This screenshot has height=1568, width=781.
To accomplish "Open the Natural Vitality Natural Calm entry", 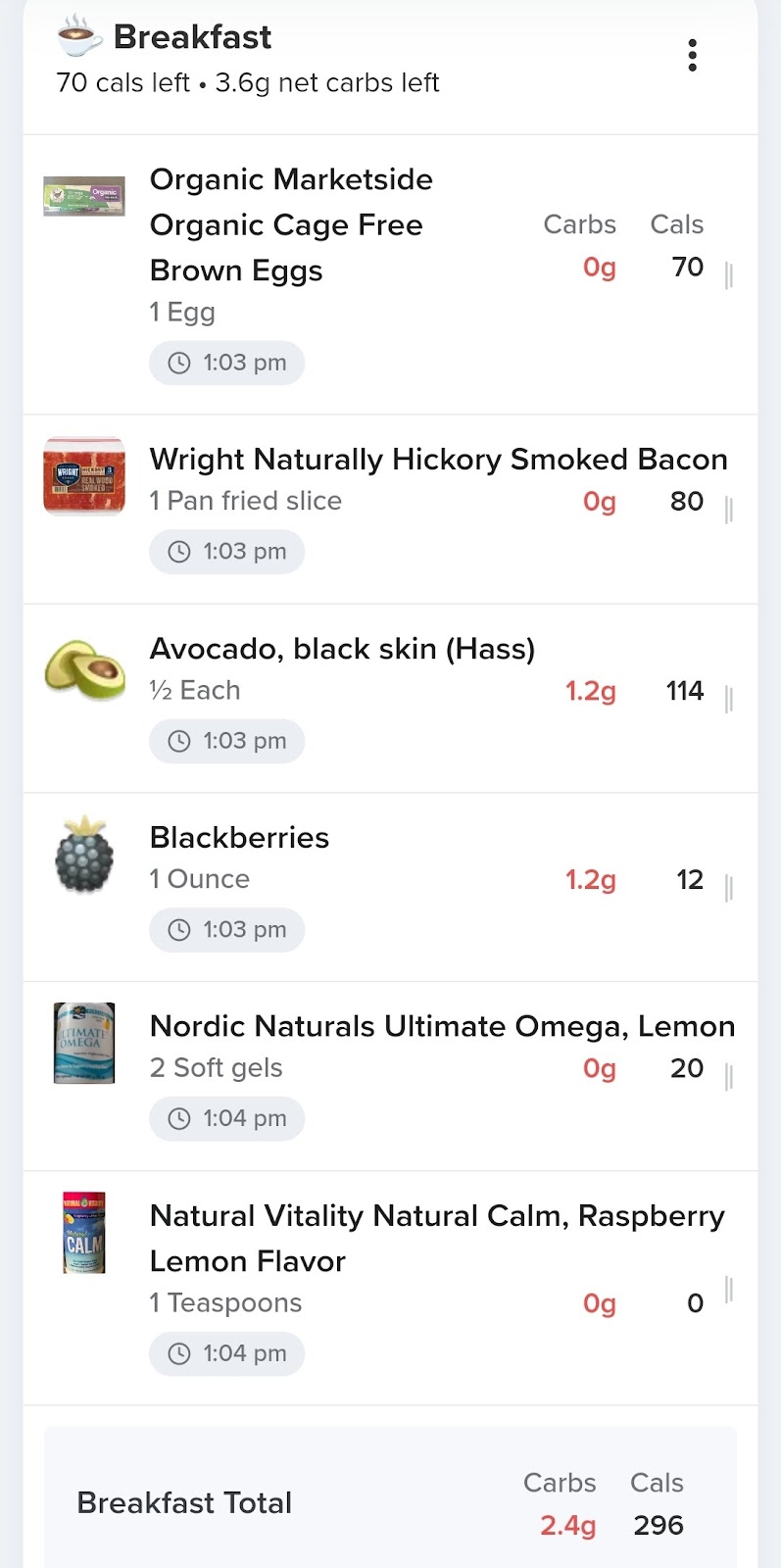I will point(390,1289).
